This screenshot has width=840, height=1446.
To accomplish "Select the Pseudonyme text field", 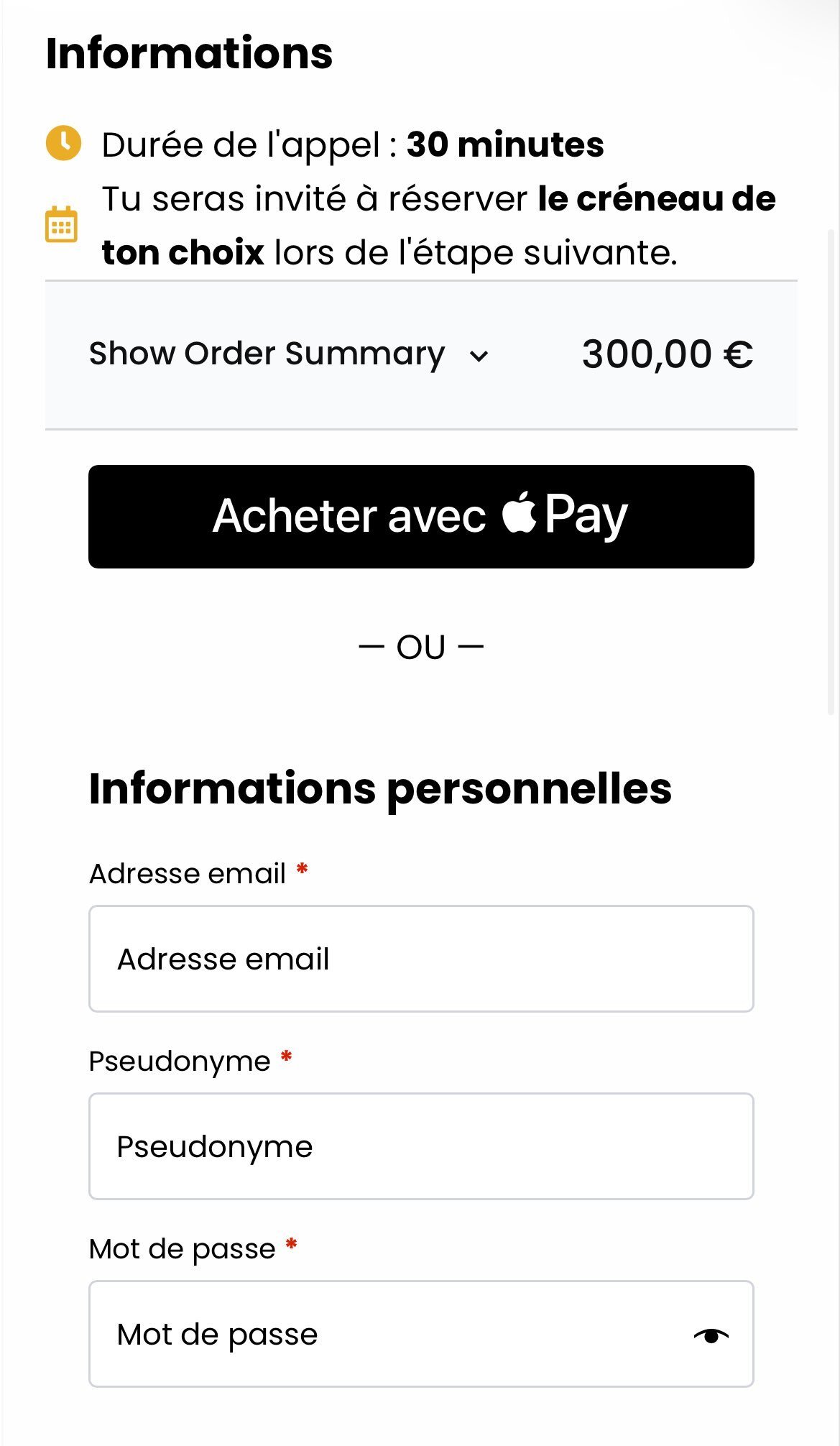I will [421, 1146].
